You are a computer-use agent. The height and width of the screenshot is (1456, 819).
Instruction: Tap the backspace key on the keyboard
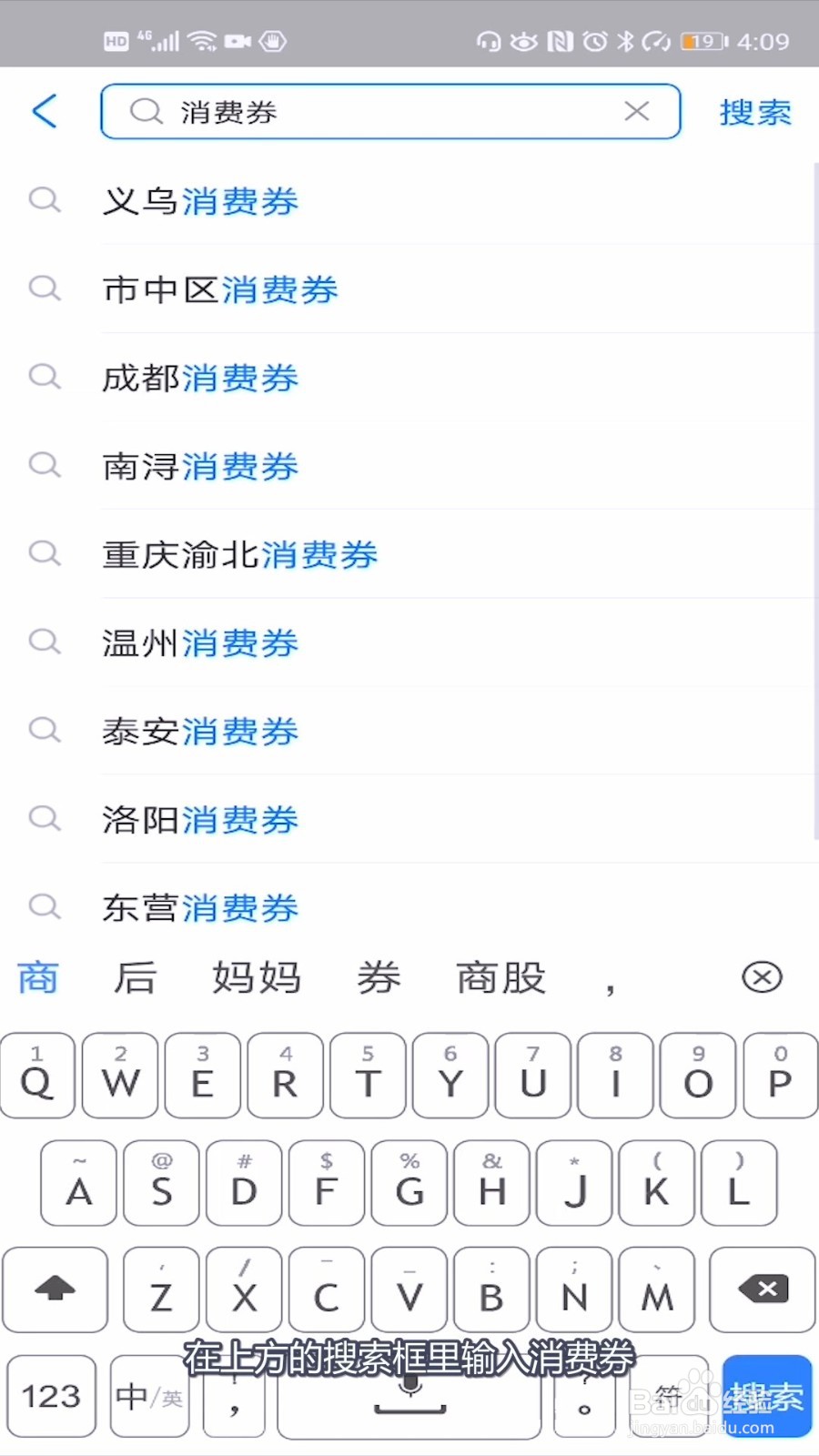[x=763, y=1289]
